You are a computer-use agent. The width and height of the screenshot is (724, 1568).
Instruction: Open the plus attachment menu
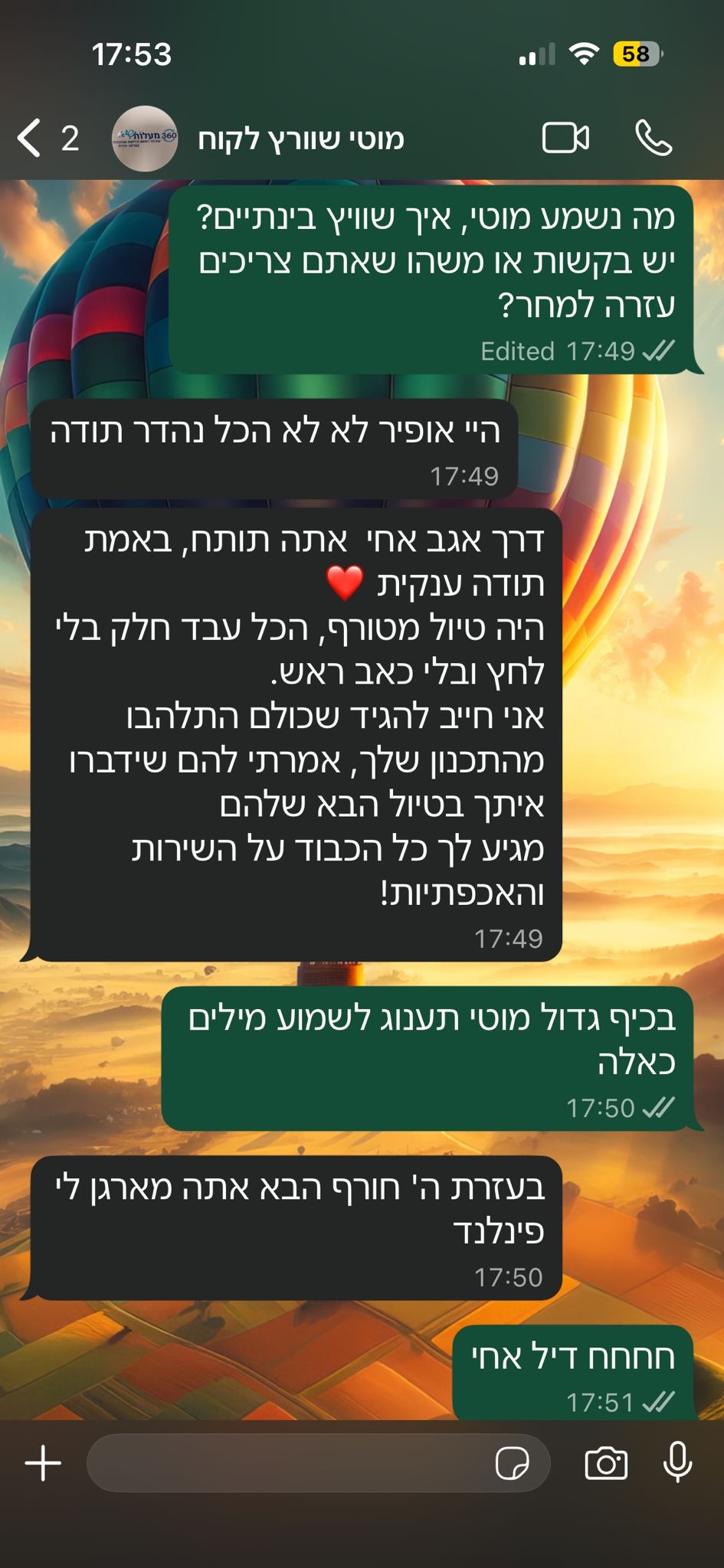coord(44,1463)
